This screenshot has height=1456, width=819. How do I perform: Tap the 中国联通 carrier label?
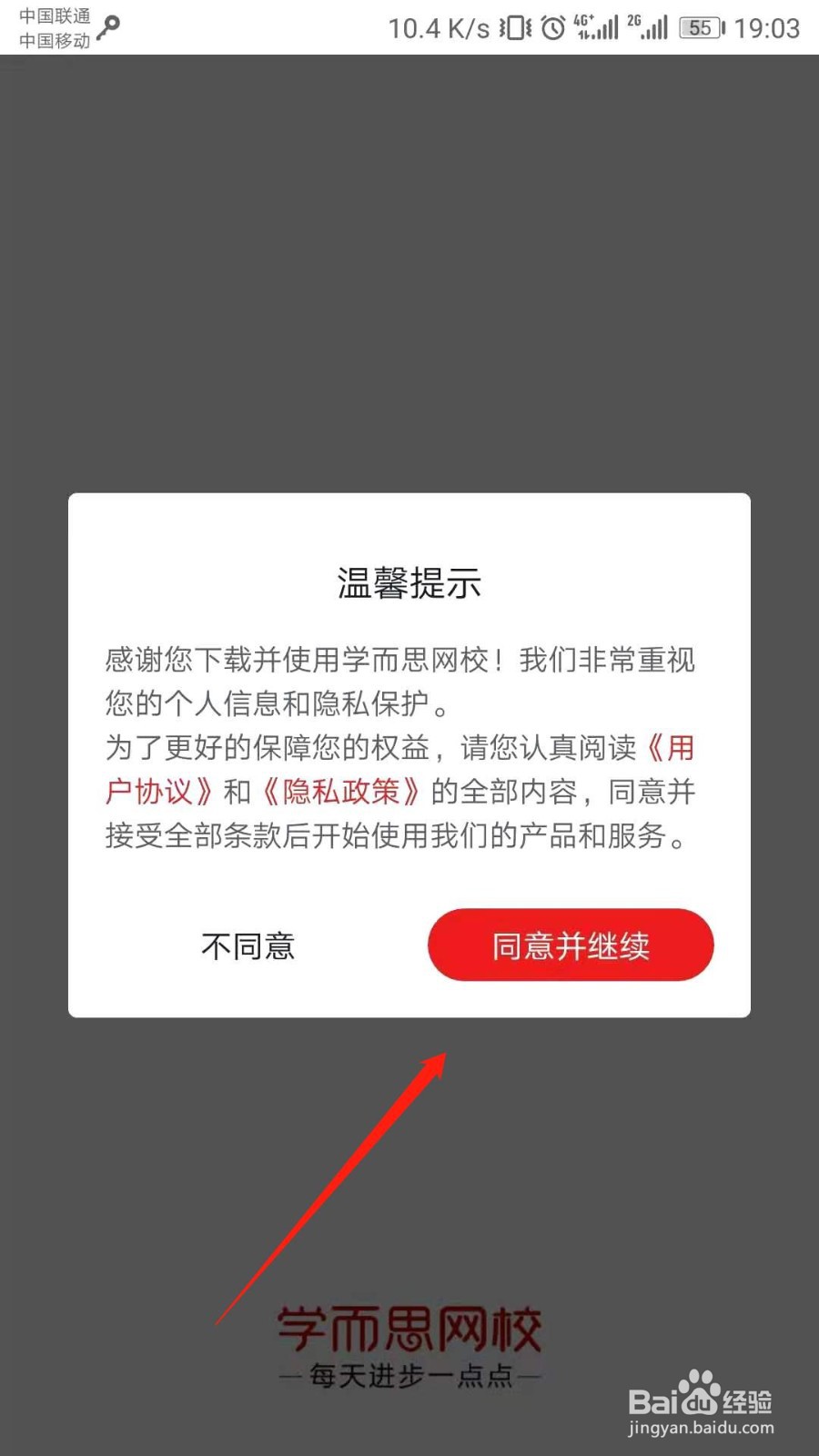pos(56,15)
